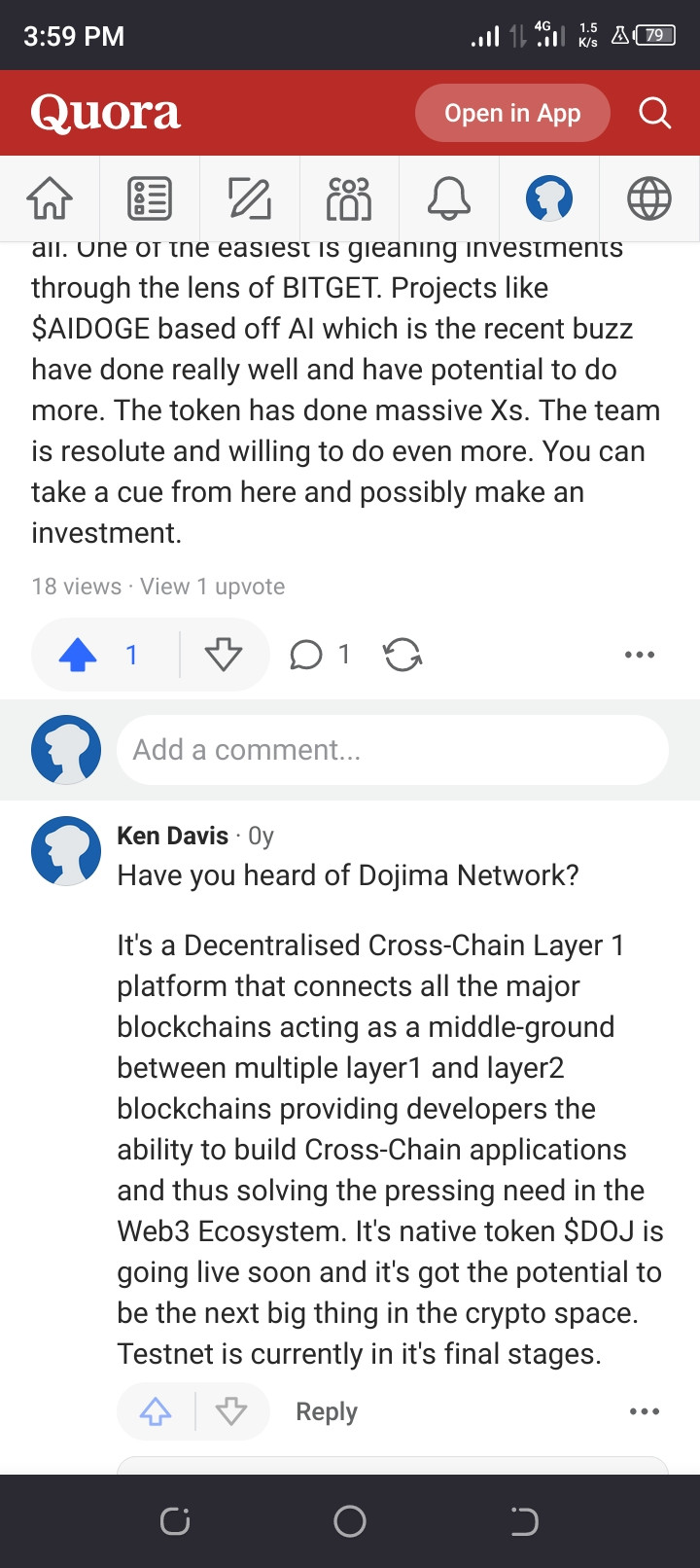Switch to the Following list tab
700x1568 pixels.
click(150, 198)
